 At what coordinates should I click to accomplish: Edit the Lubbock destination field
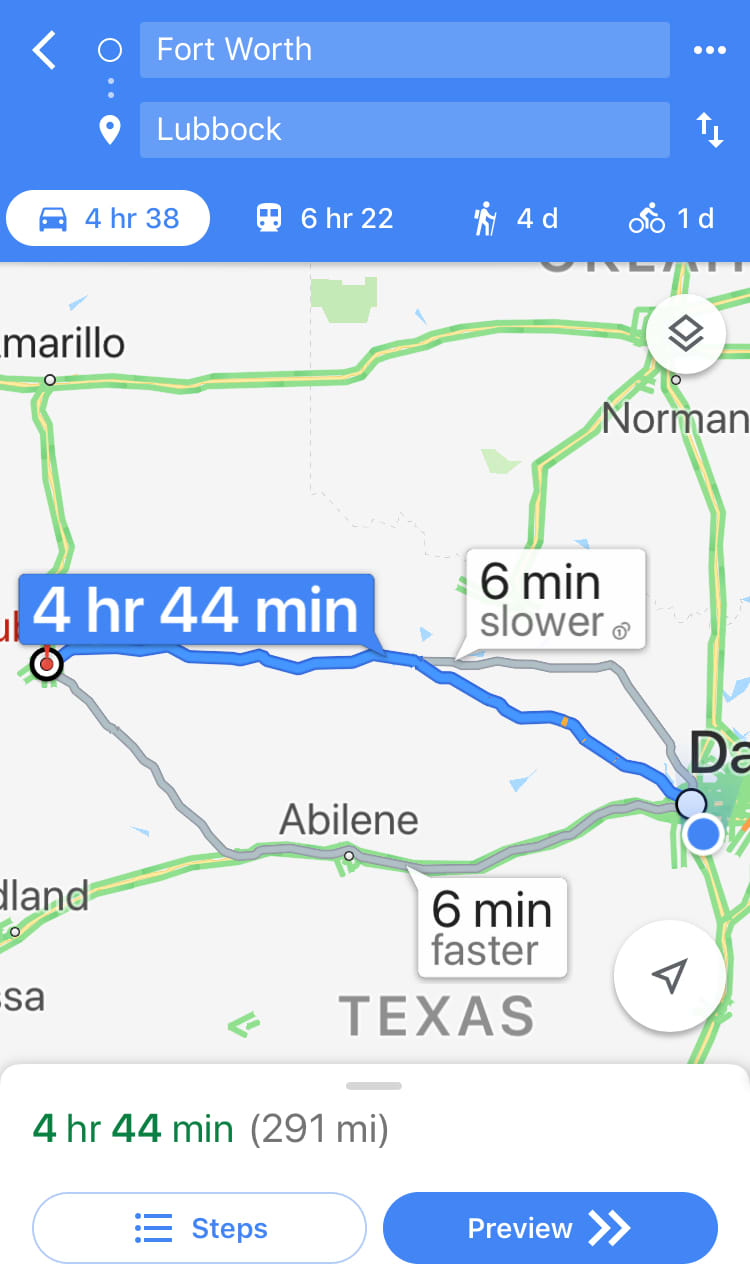pyautogui.click(x=404, y=130)
